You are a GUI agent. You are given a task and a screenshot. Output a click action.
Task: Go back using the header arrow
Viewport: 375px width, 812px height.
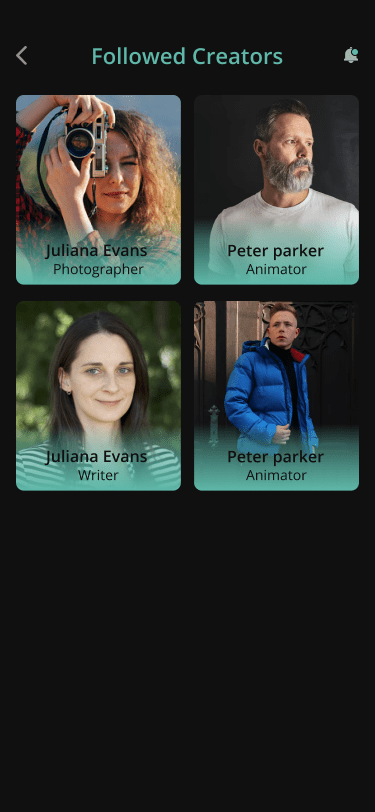21,55
